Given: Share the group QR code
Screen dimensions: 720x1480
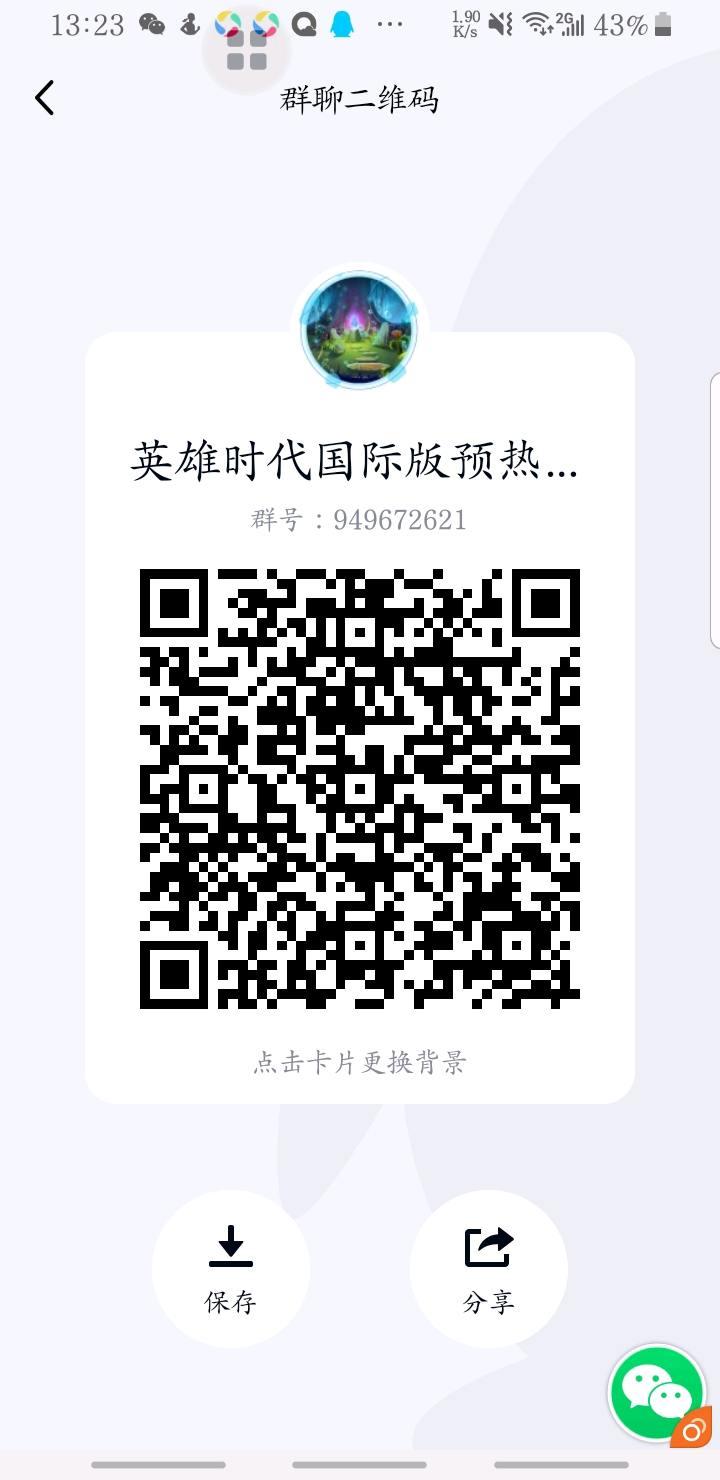Looking at the screenshot, I should 489,1268.
